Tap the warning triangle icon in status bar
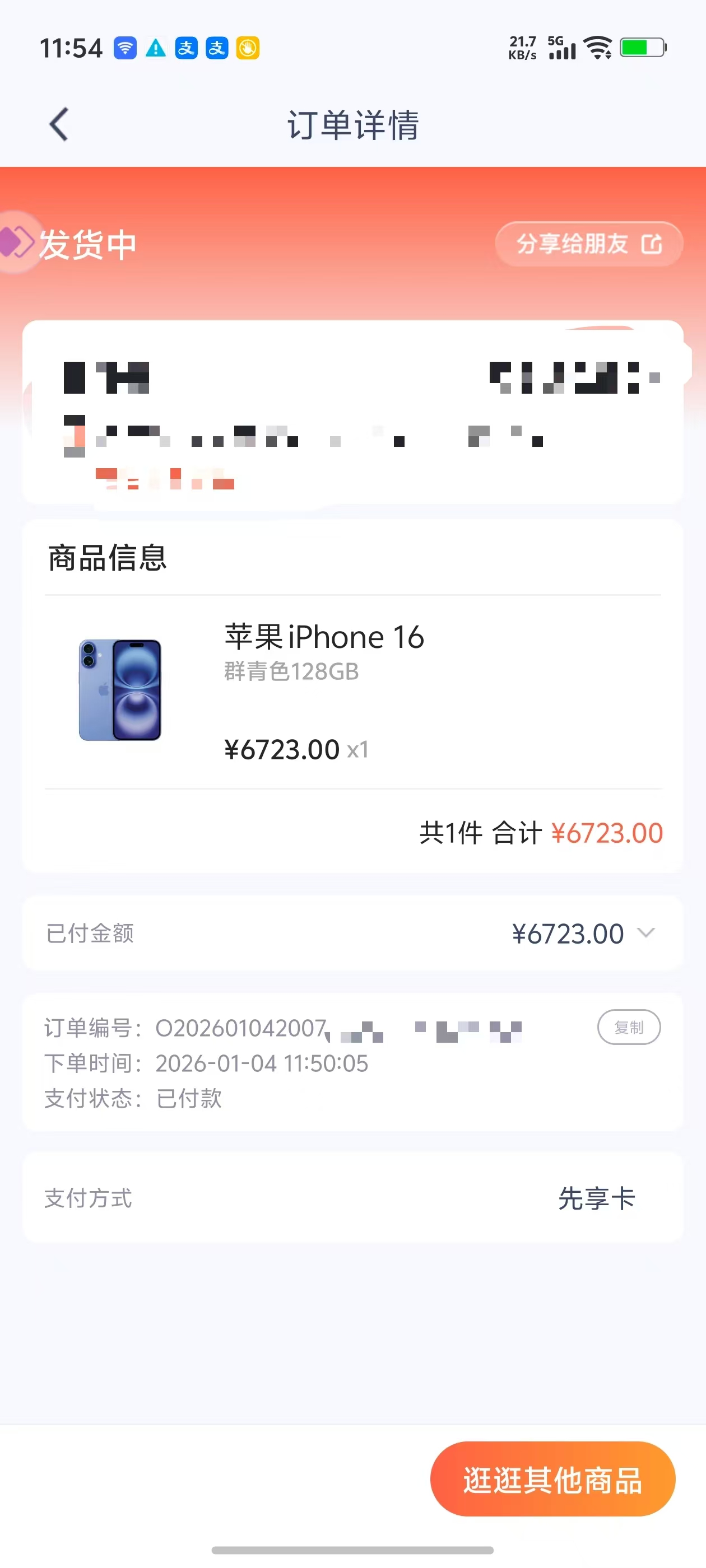Screen dimensions: 706x1568 point(156,47)
